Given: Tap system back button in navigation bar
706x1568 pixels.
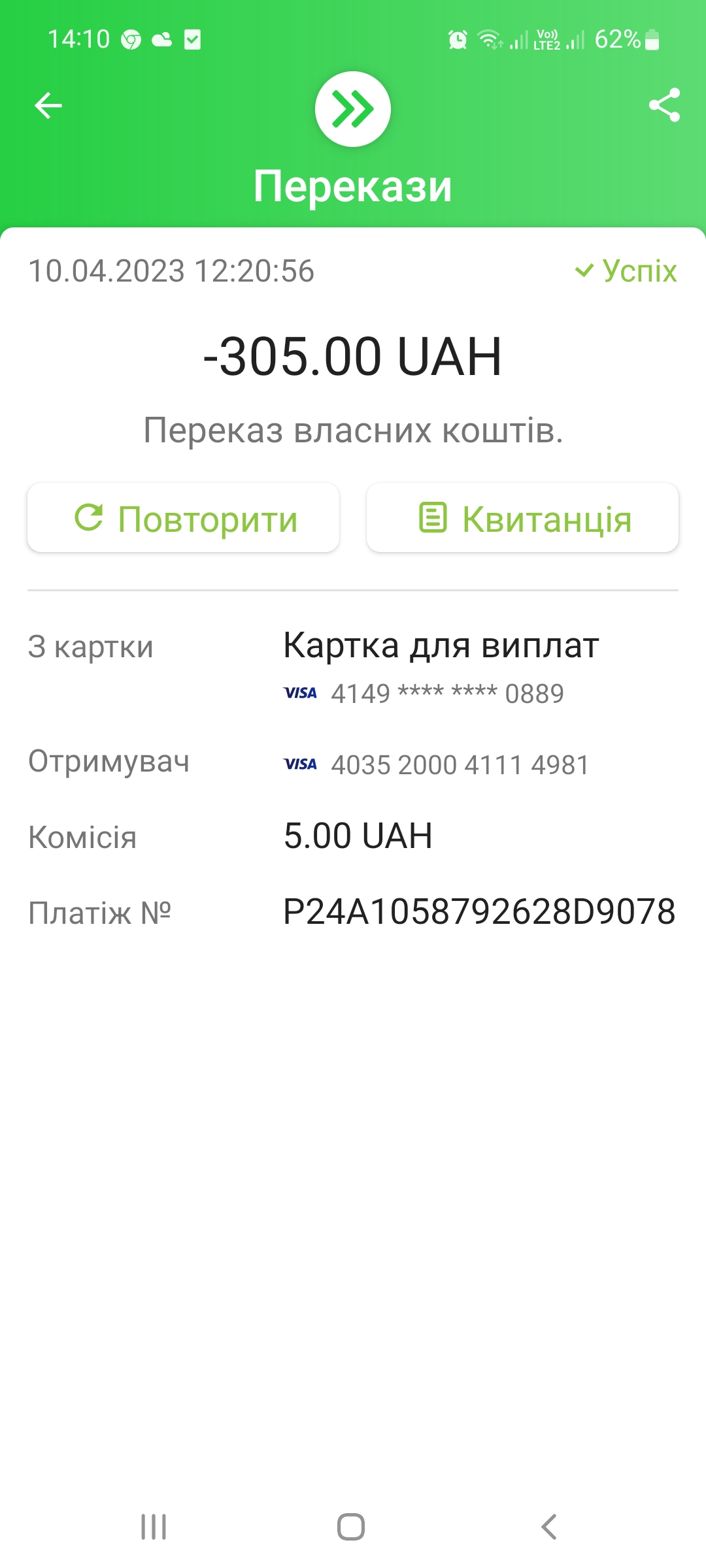Looking at the screenshot, I should [549, 1527].
